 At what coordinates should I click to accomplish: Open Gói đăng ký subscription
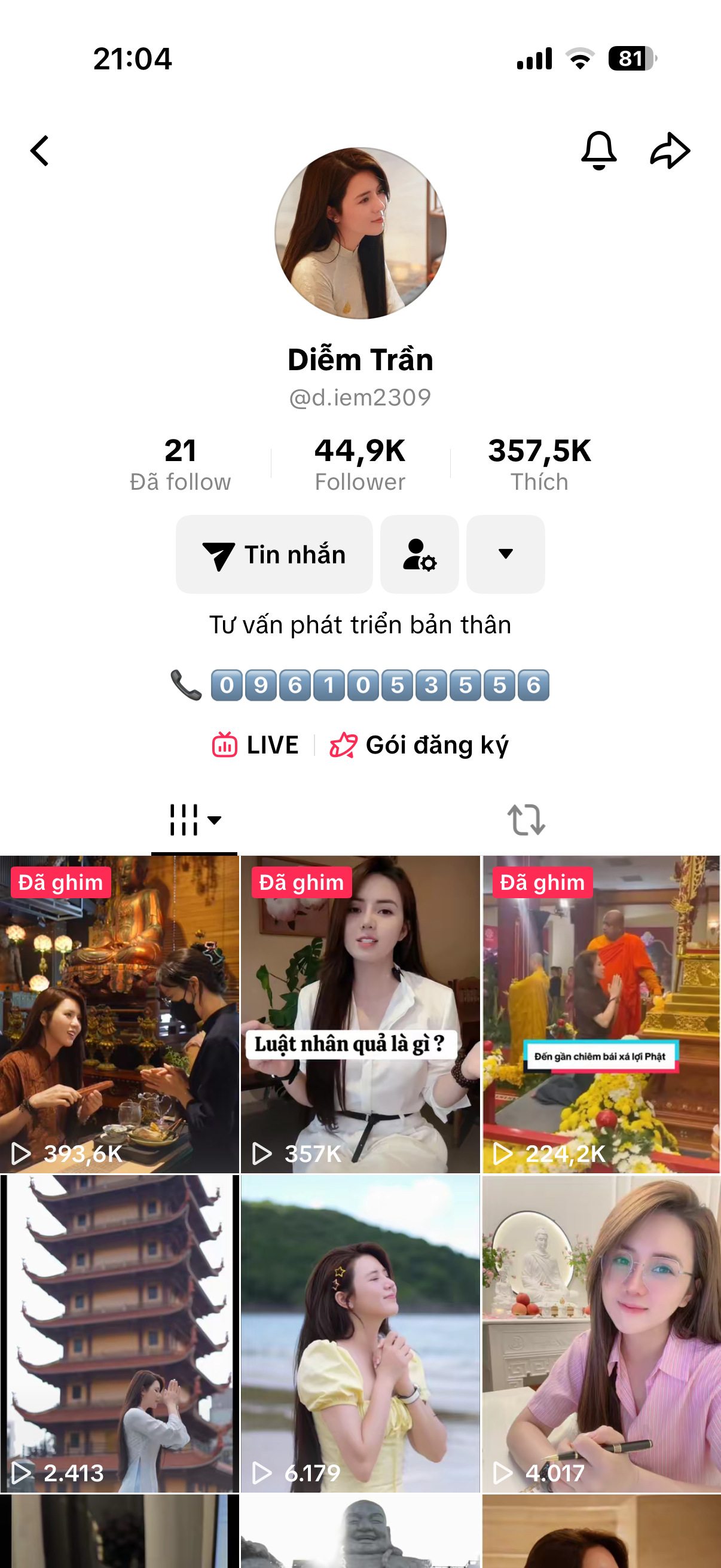tap(419, 745)
